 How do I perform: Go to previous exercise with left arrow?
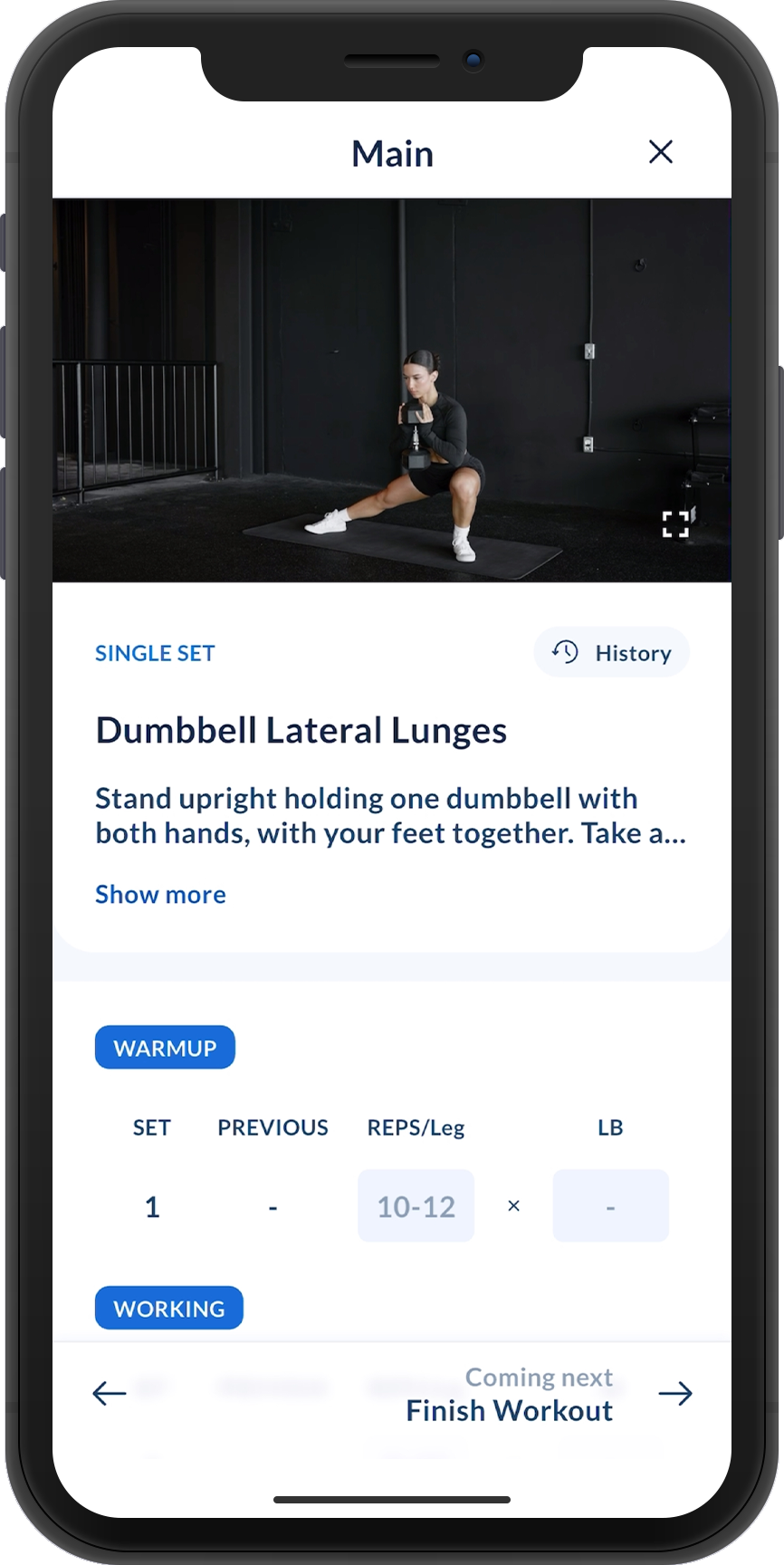110,1393
